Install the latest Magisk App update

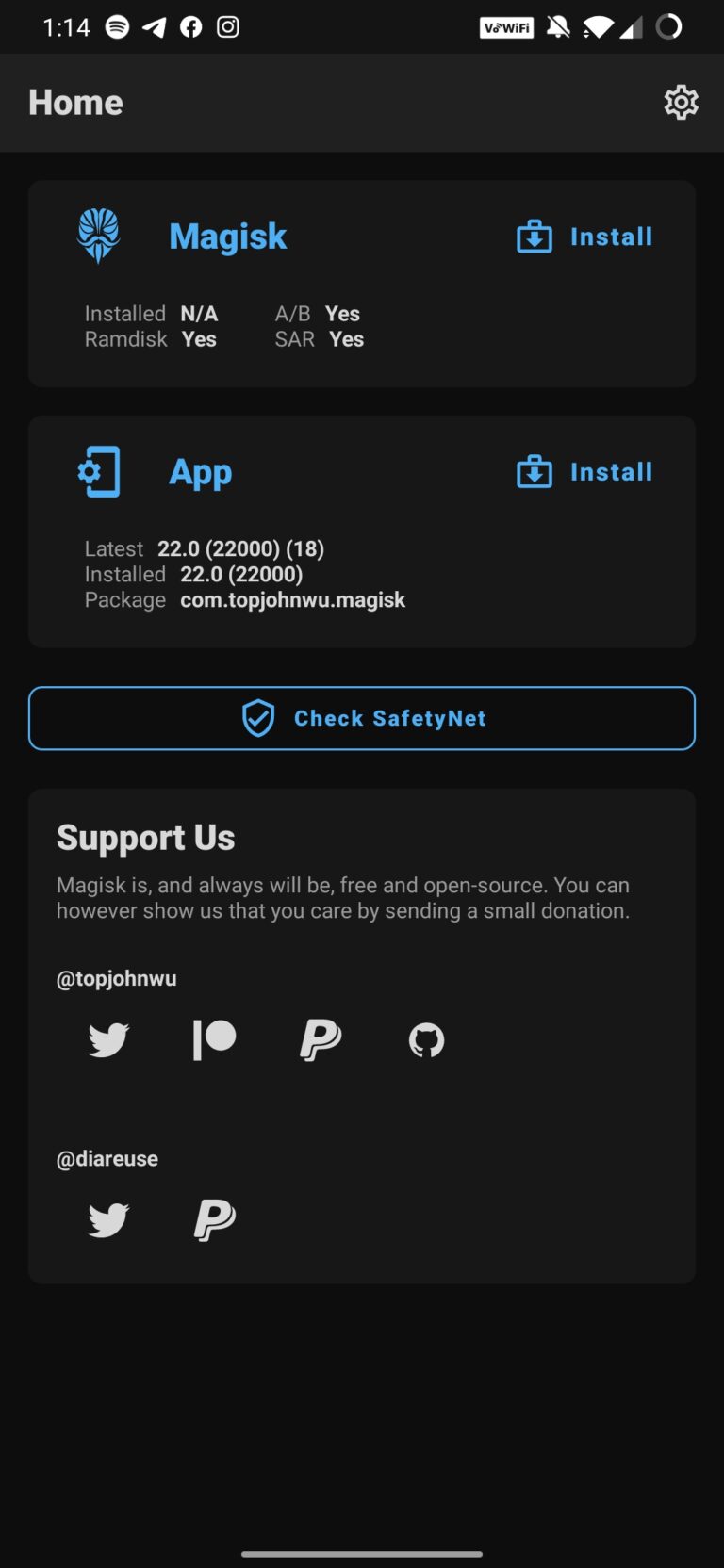tap(610, 472)
